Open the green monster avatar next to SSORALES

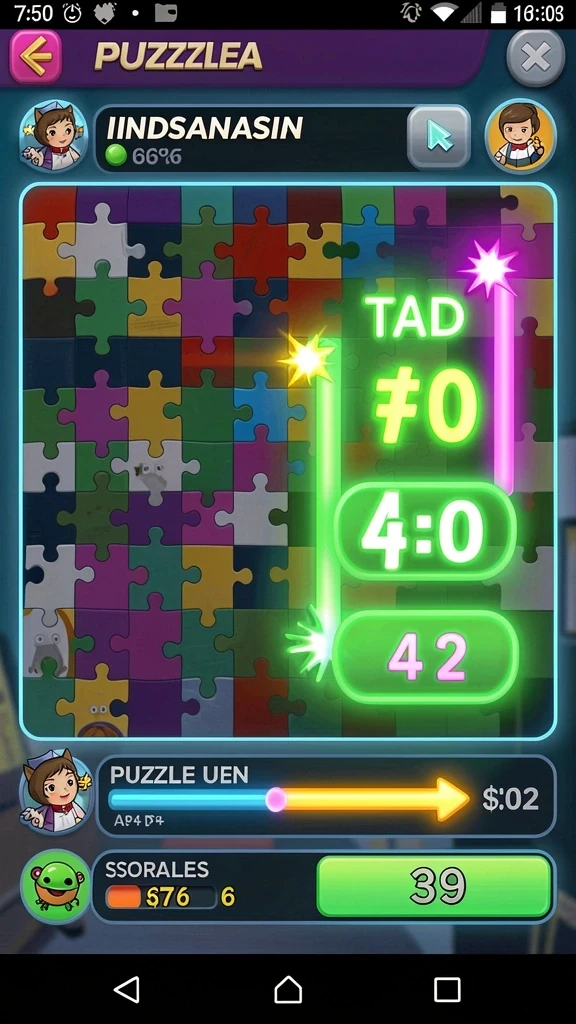(x=56, y=886)
